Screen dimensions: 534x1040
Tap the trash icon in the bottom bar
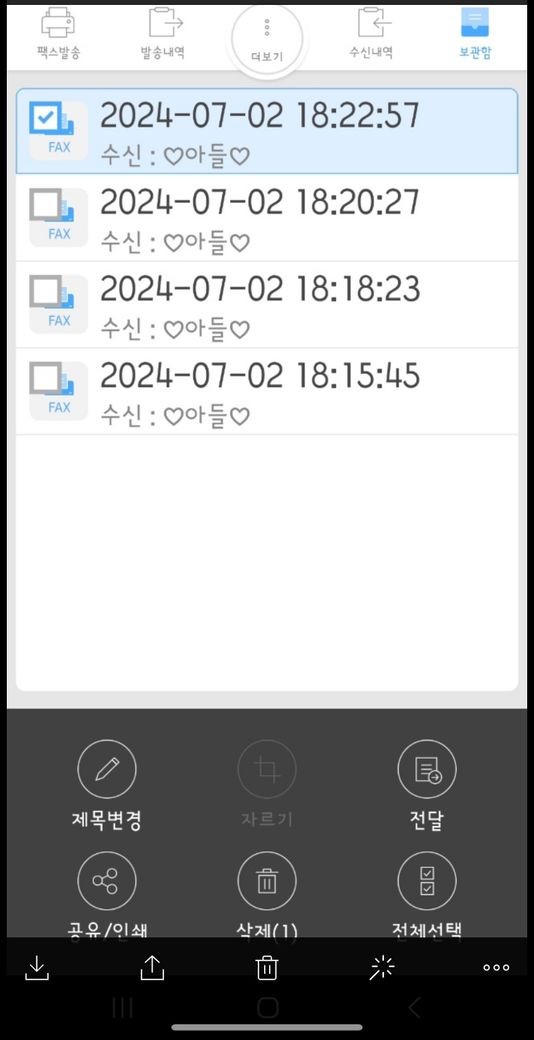(267, 968)
